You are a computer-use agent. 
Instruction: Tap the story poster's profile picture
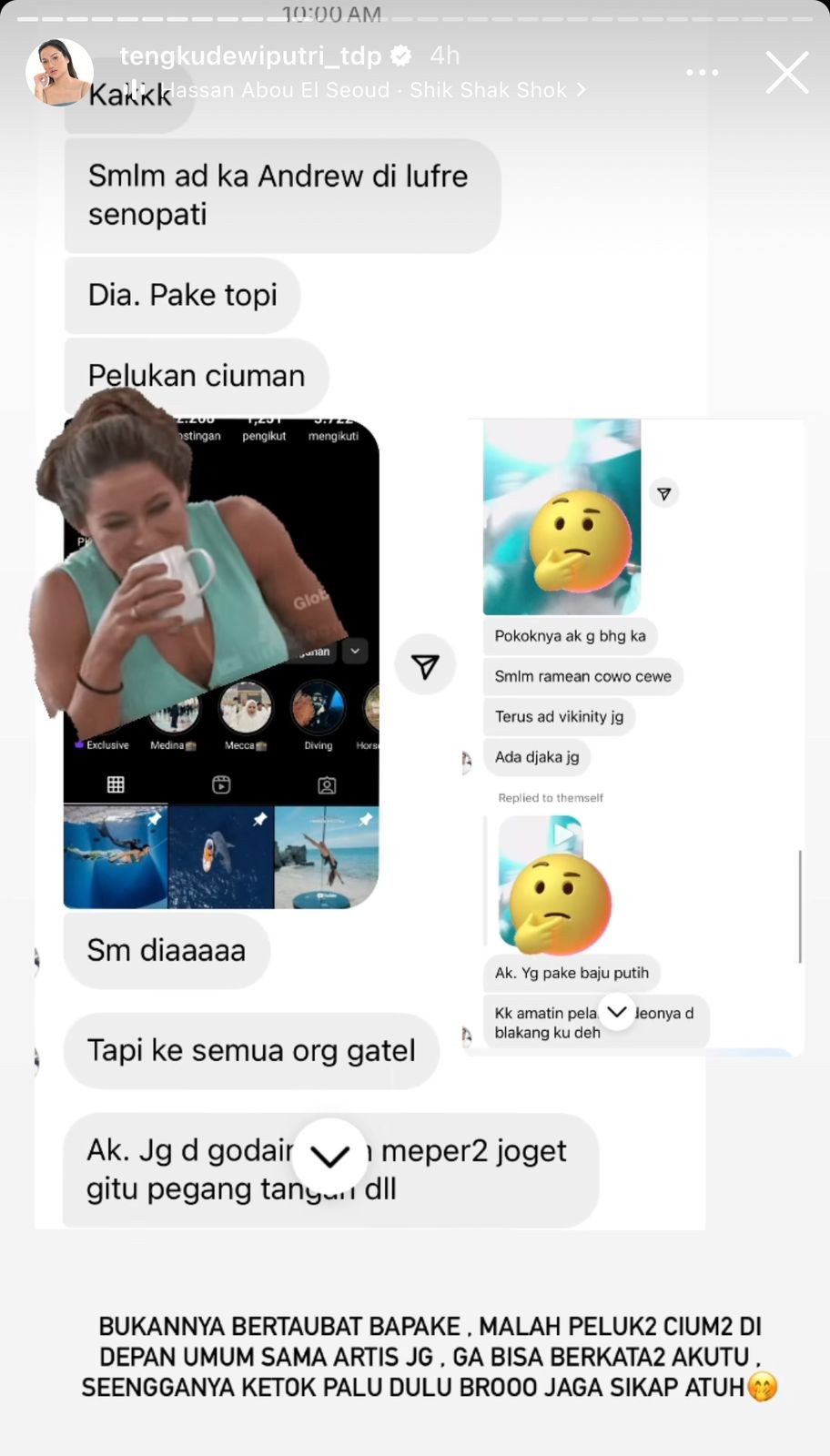[x=60, y=73]
